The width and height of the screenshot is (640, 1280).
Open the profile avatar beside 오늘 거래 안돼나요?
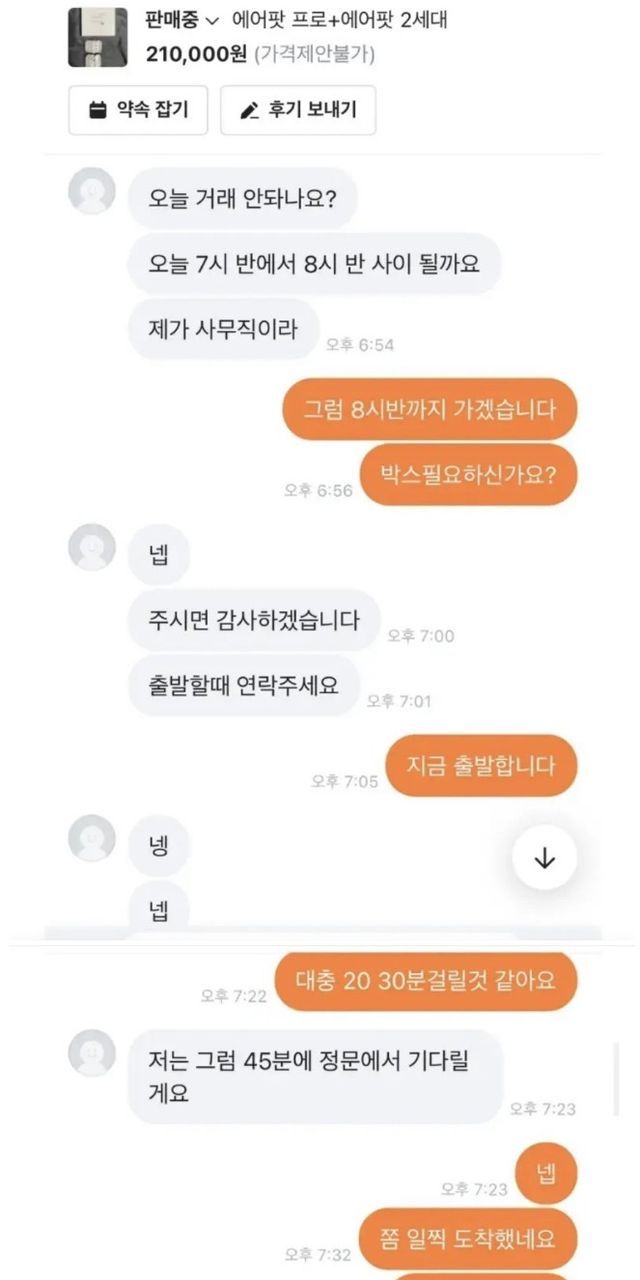click(x=91, y=190)
